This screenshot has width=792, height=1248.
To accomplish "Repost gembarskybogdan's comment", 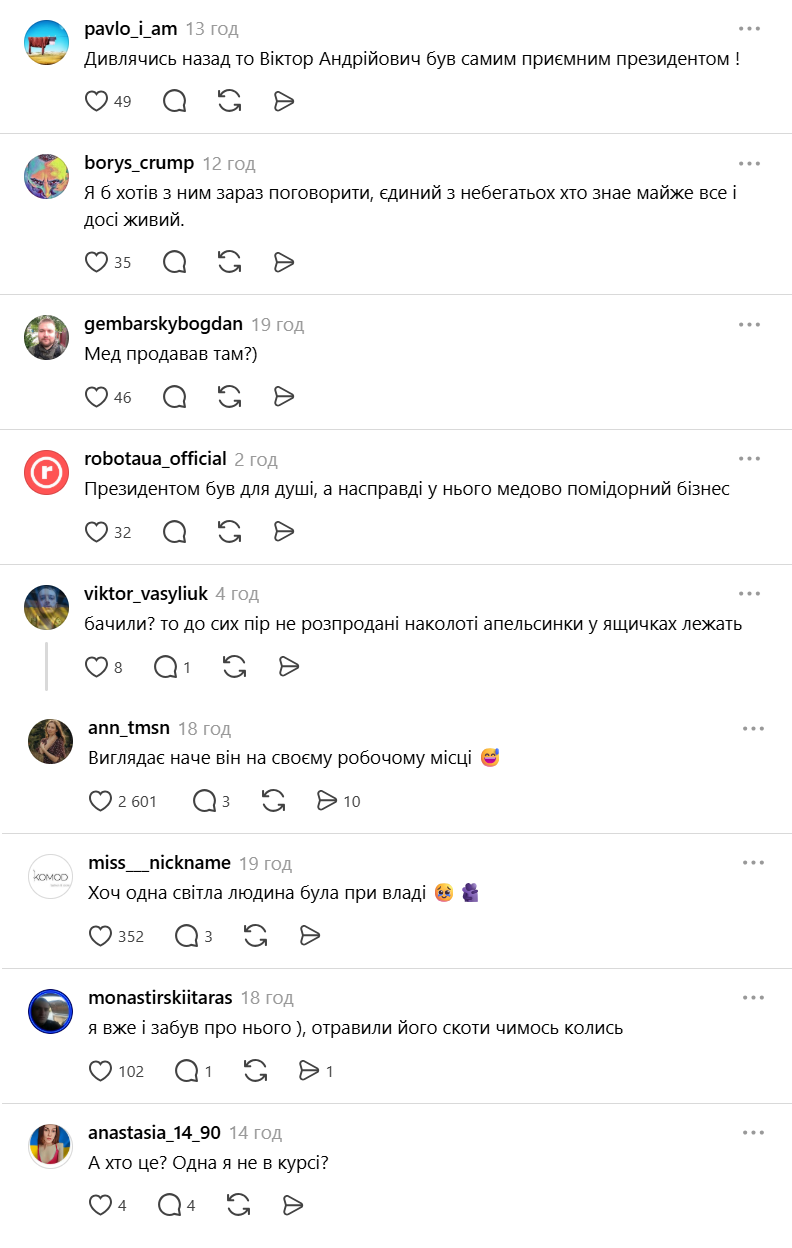I will point(230,397).
